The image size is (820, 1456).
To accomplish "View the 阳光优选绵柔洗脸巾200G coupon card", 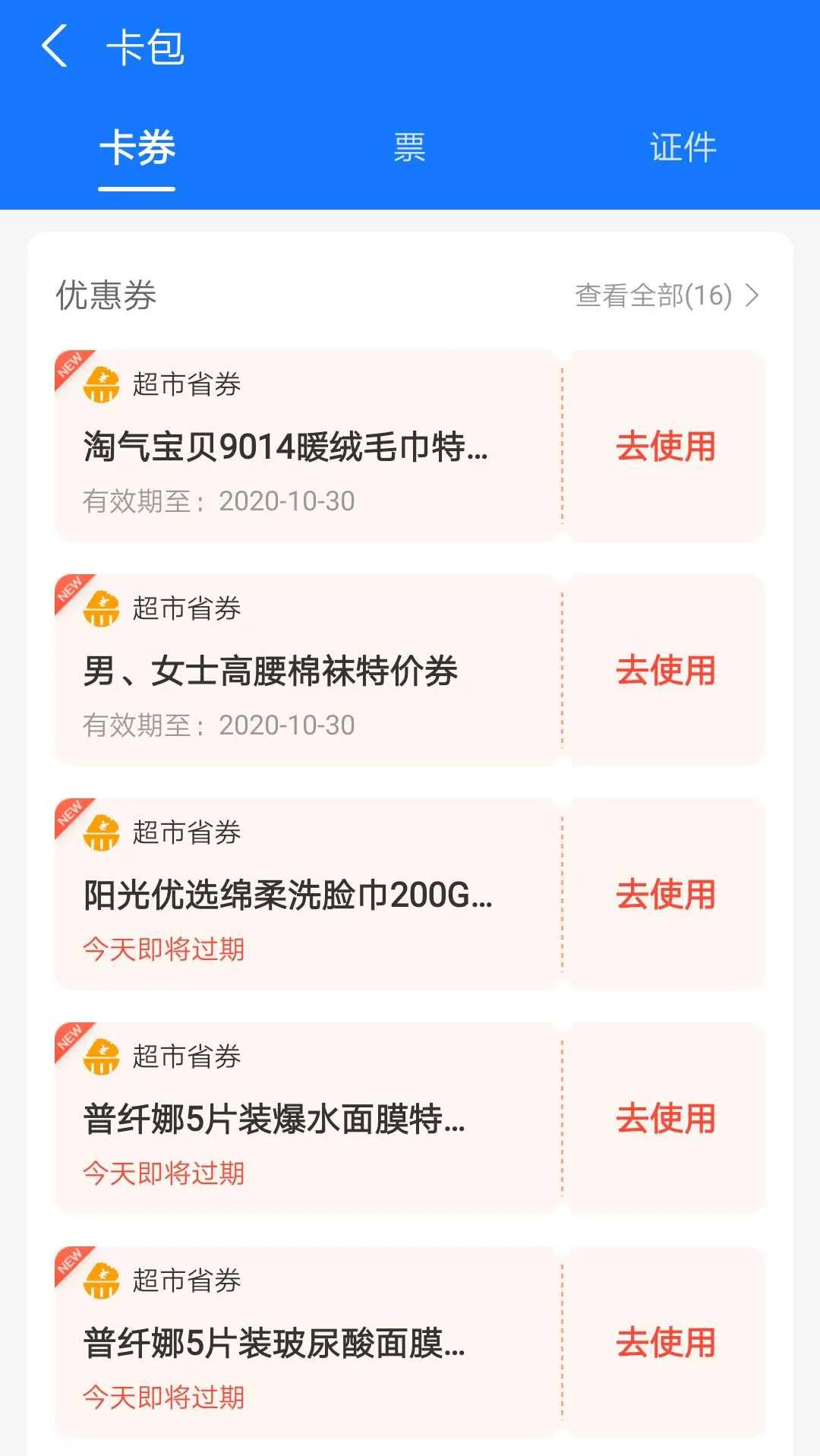I will pos(307,894).
